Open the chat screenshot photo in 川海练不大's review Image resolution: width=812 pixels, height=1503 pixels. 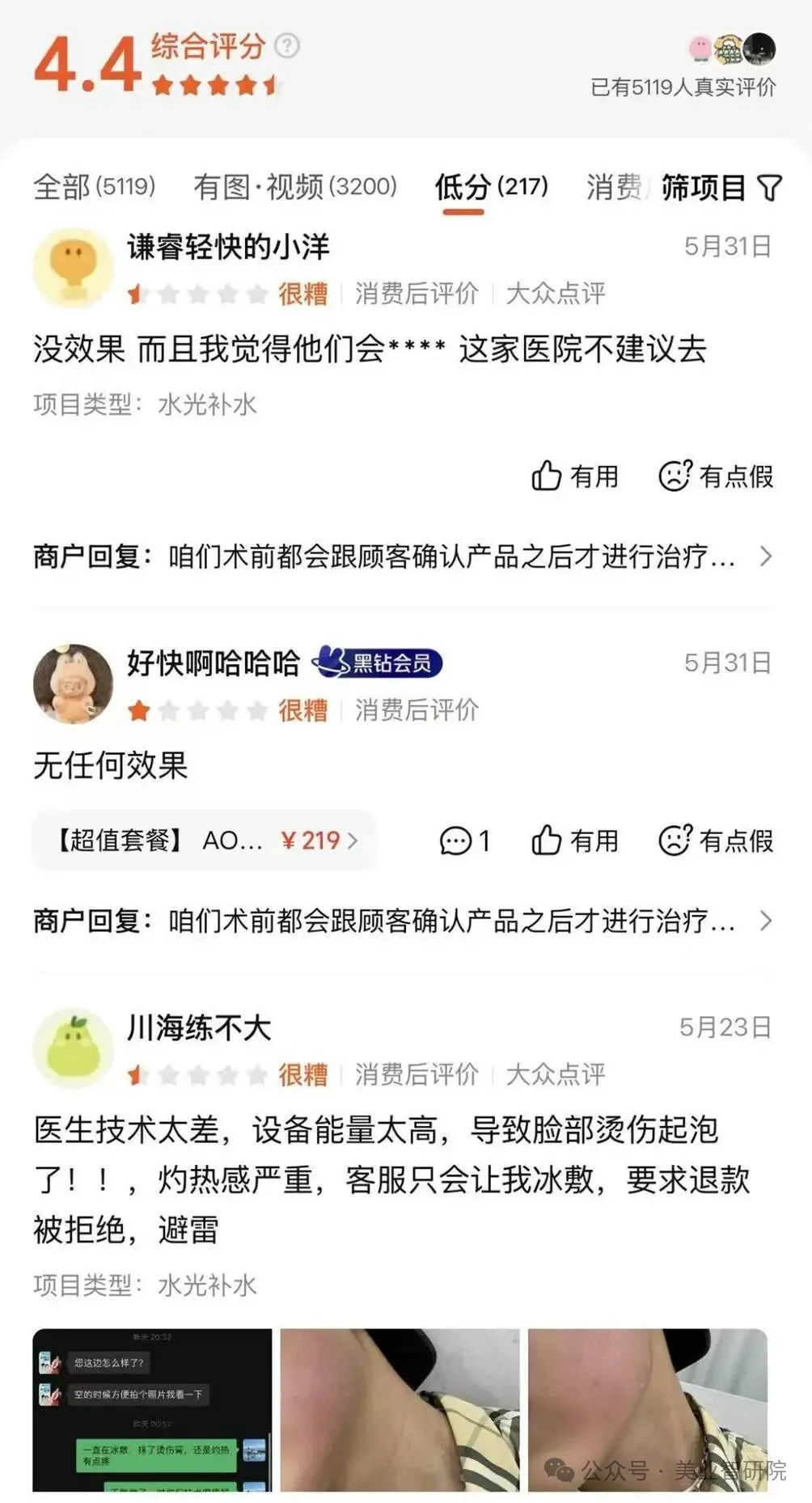pyautogui.click(x=152, y=1410)
